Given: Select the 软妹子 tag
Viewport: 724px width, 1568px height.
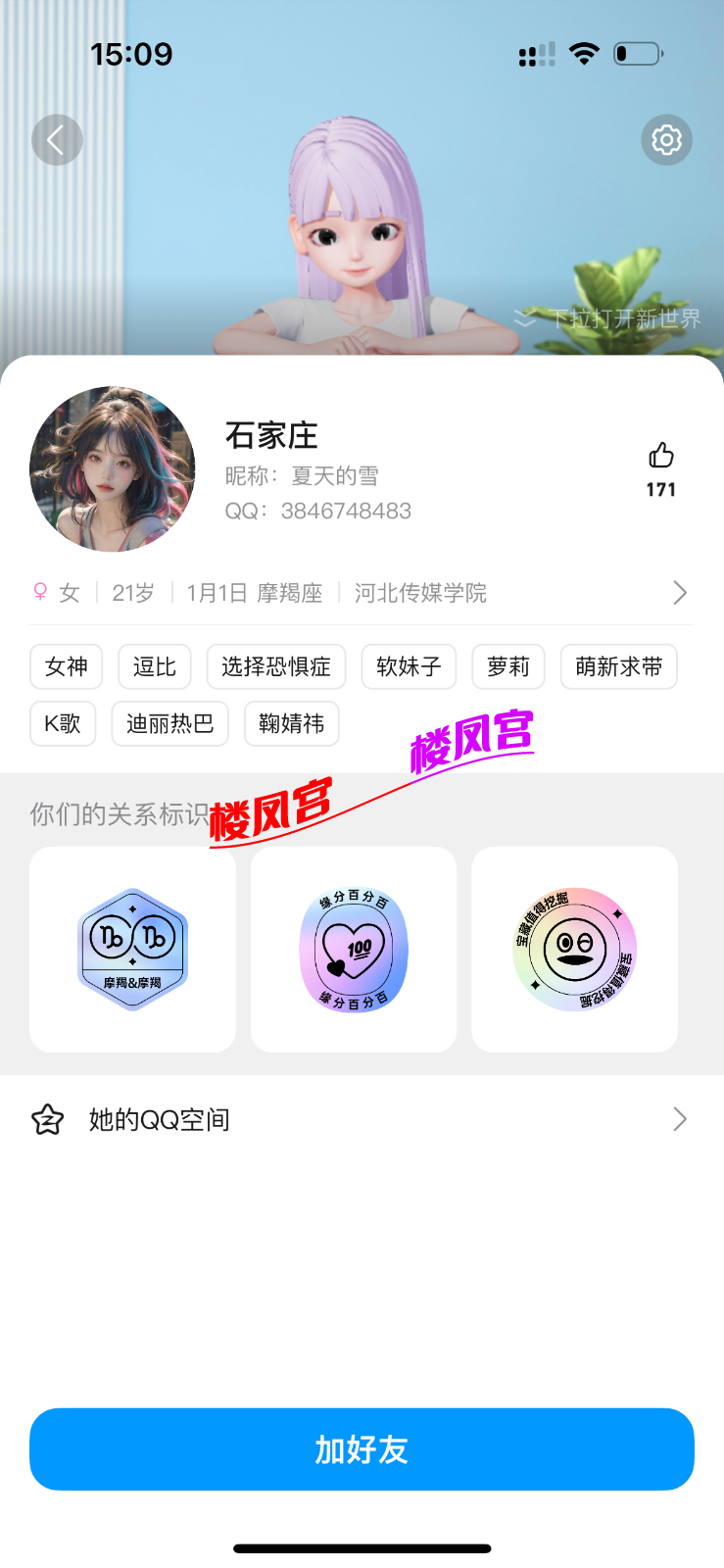Looking at the screenshot, I should pyautogui.click(x=409, y=666).
